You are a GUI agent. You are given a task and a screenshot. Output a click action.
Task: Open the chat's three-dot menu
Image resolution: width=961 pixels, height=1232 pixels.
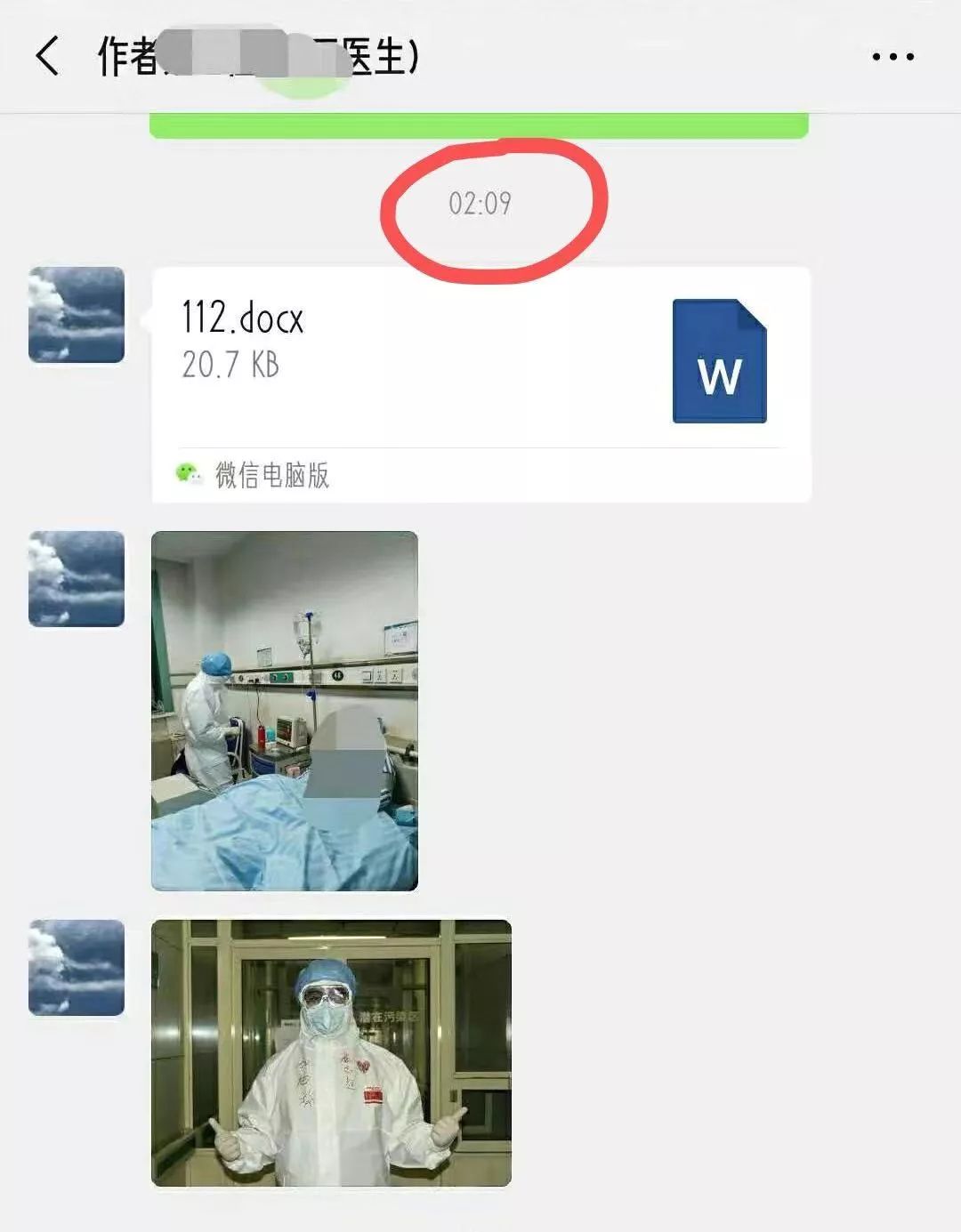(x=892, y=57)
